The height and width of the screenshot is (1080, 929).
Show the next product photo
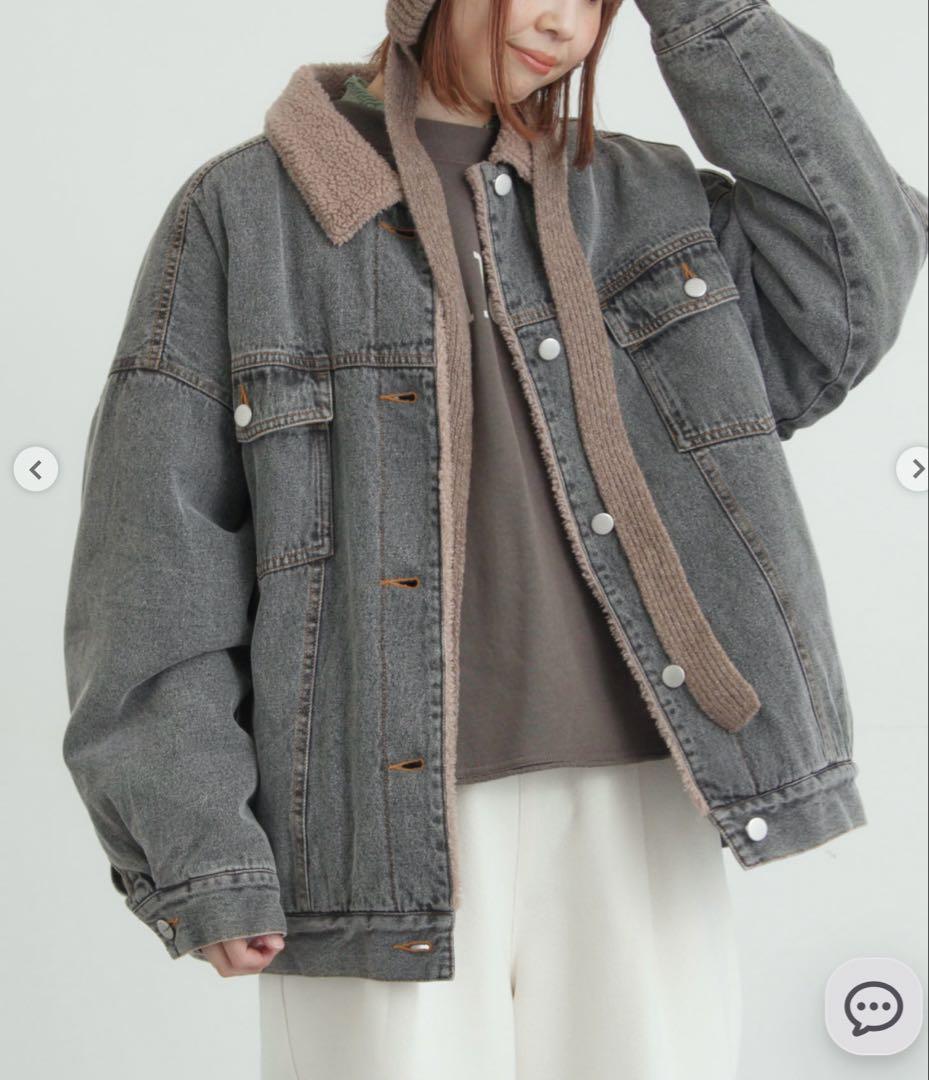pyautogui.click(x=914, y=469)
